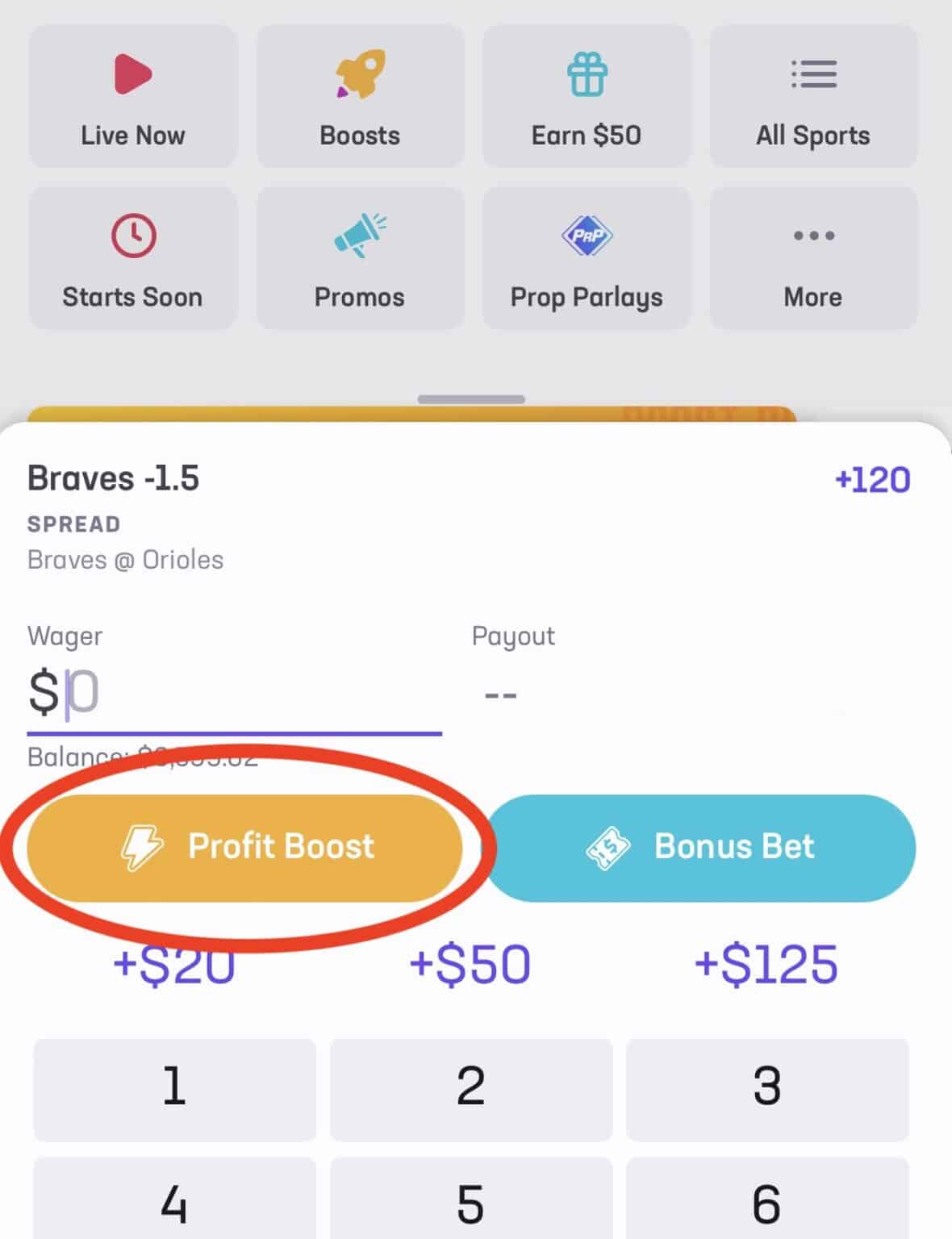Add $50 to the wager amount
This screenshot has width=952, height=1239.
pyautogui.click(x=471, y=965)
